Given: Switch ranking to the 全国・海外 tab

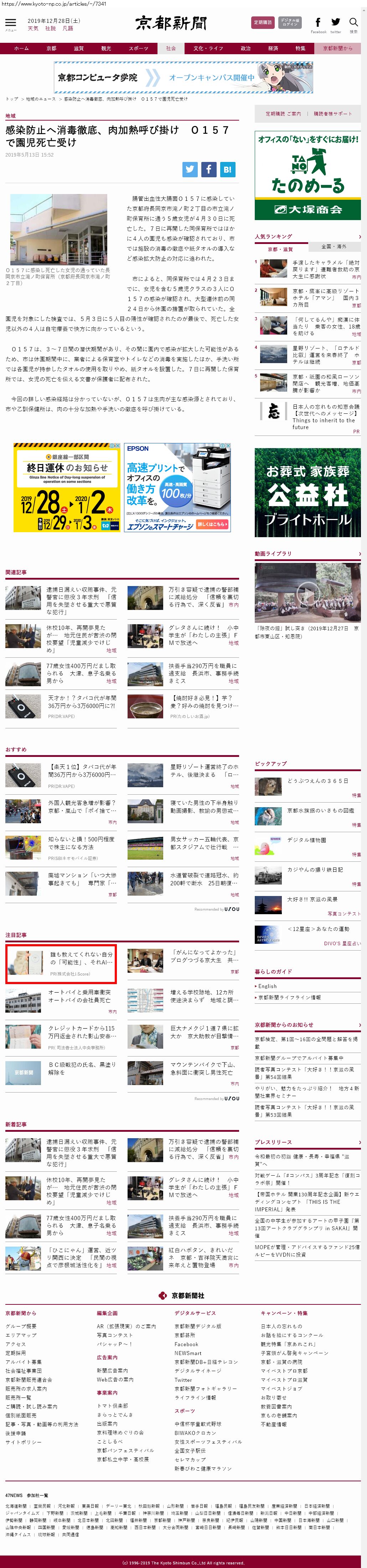Looking at the screenshot, I should coord(334,246).
